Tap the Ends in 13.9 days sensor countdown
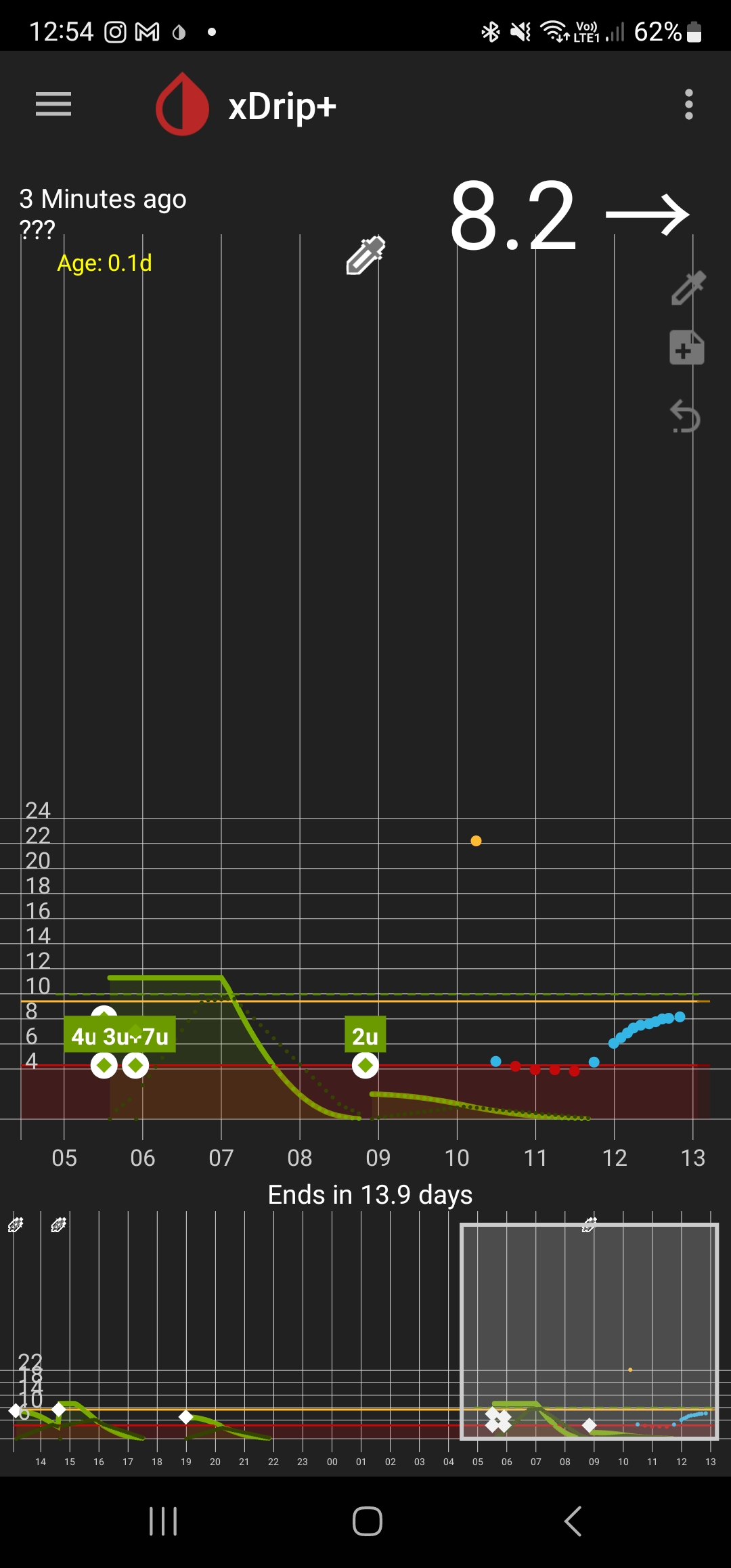 click(x=369, y=1194)
